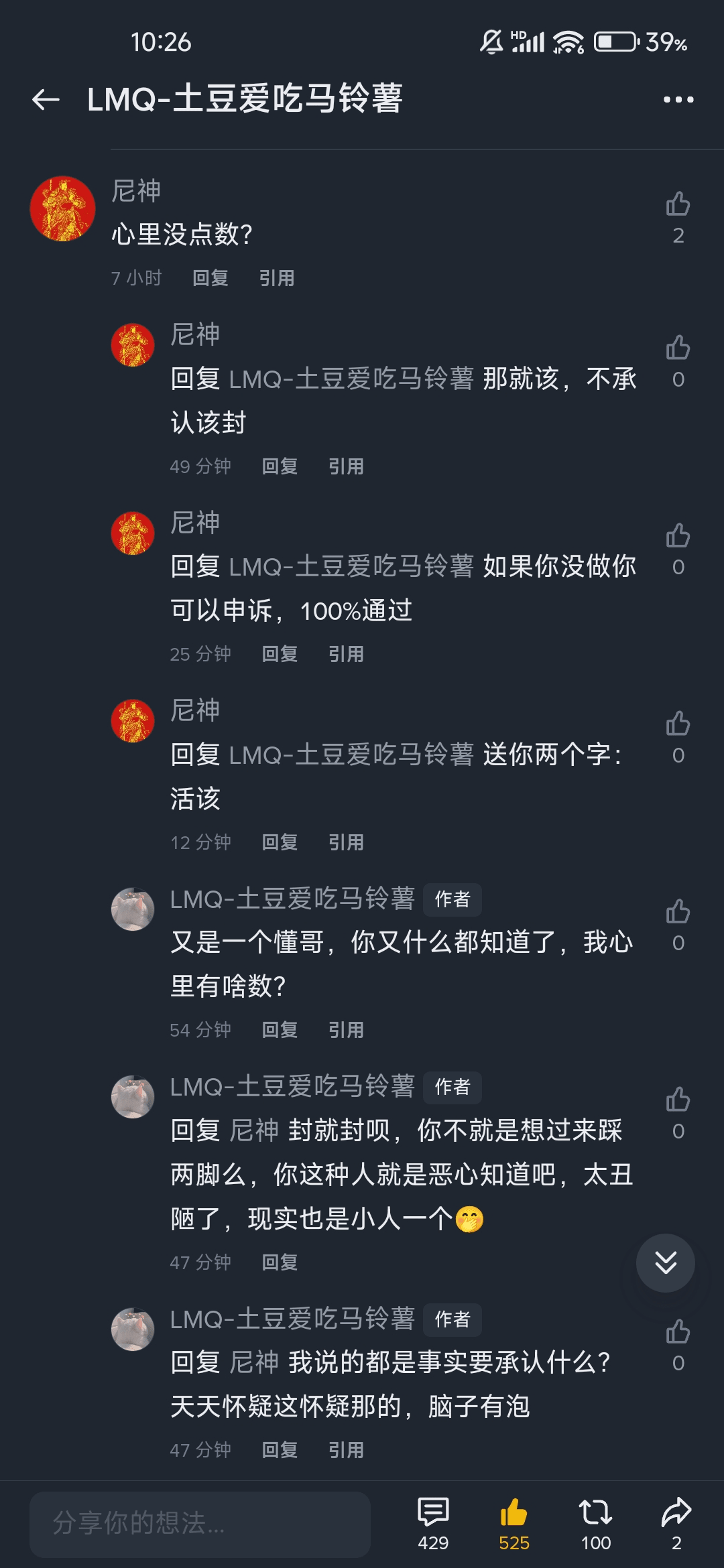Open the comments icon showing 429
Image resolution: width=724 pixels, height=1568 pixels.
[x=433, y=1522]
